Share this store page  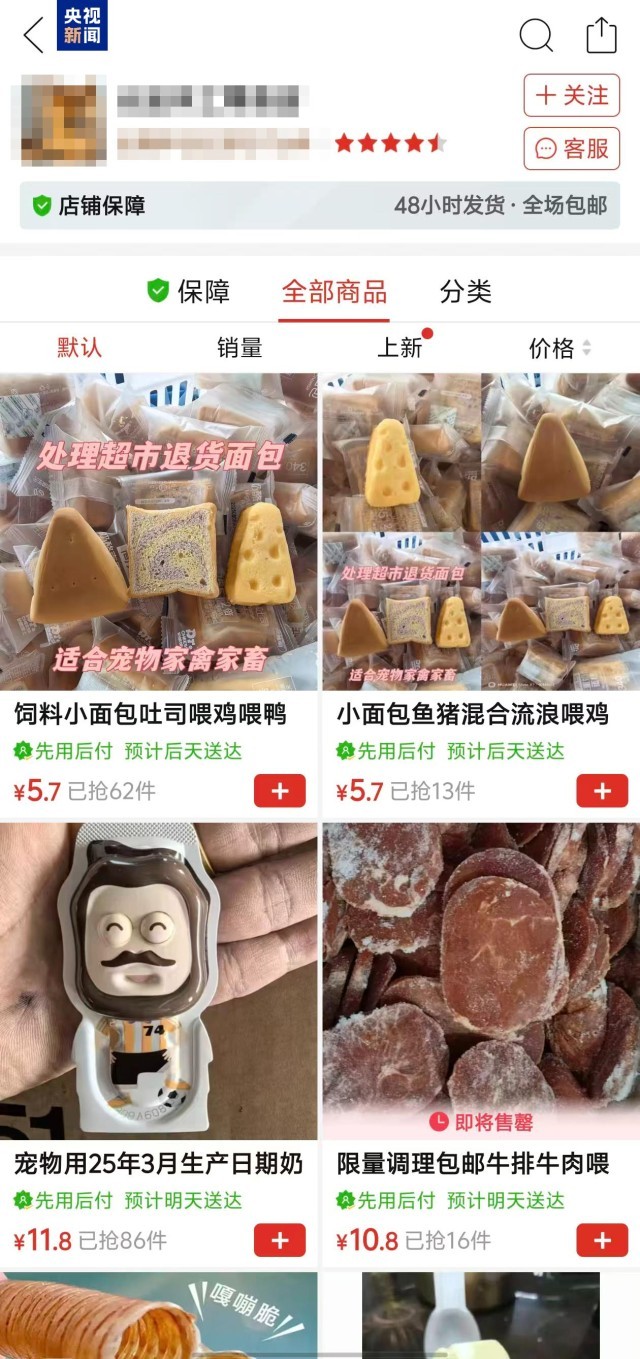tap(601, 36)
